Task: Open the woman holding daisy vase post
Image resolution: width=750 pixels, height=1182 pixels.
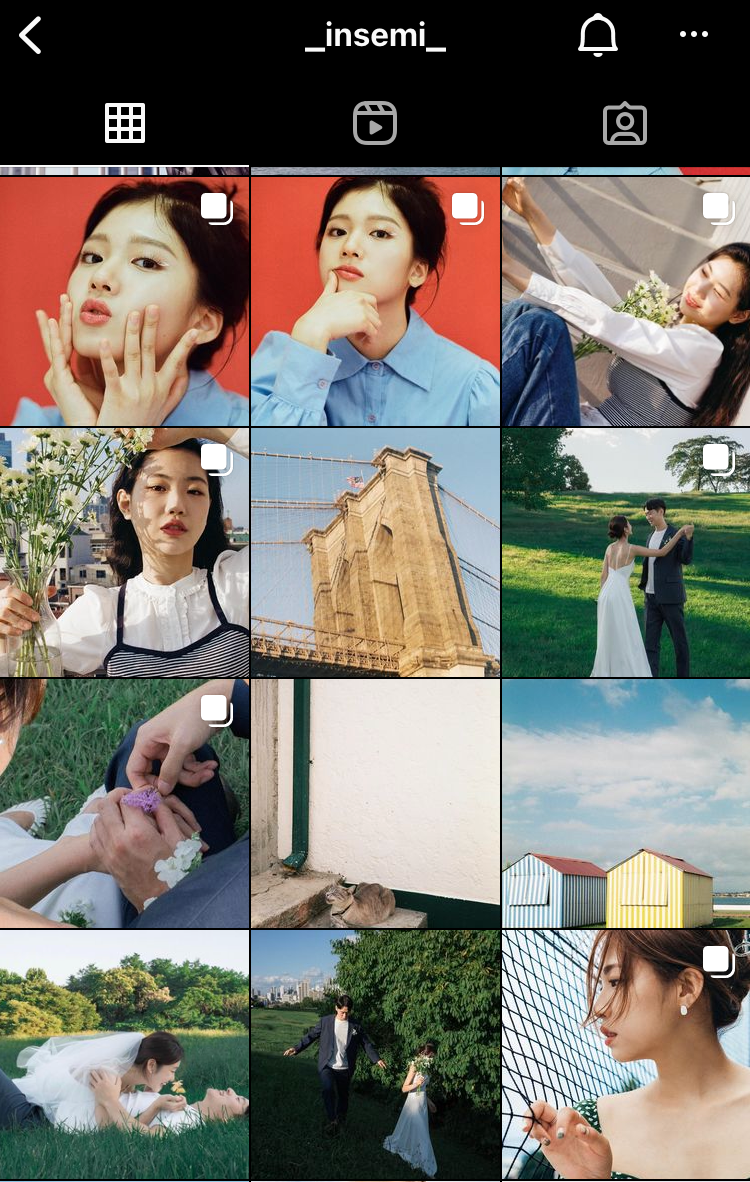Action: (124, 552)
